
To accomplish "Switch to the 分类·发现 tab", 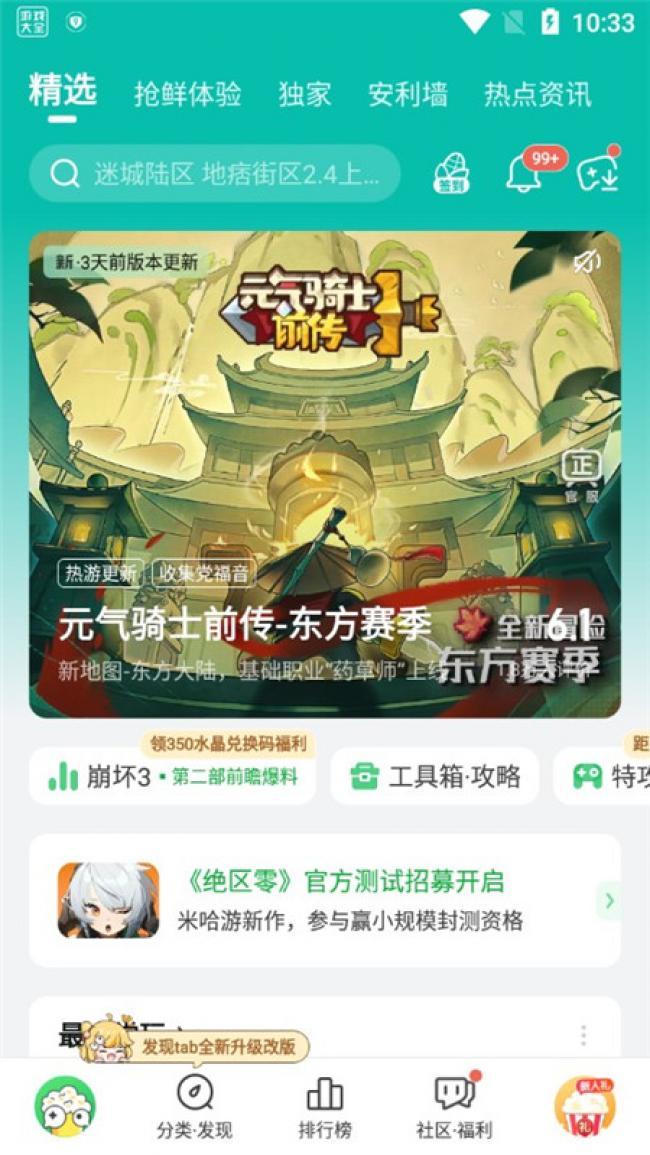I will pyautogui.click(x=194, y=1107).
